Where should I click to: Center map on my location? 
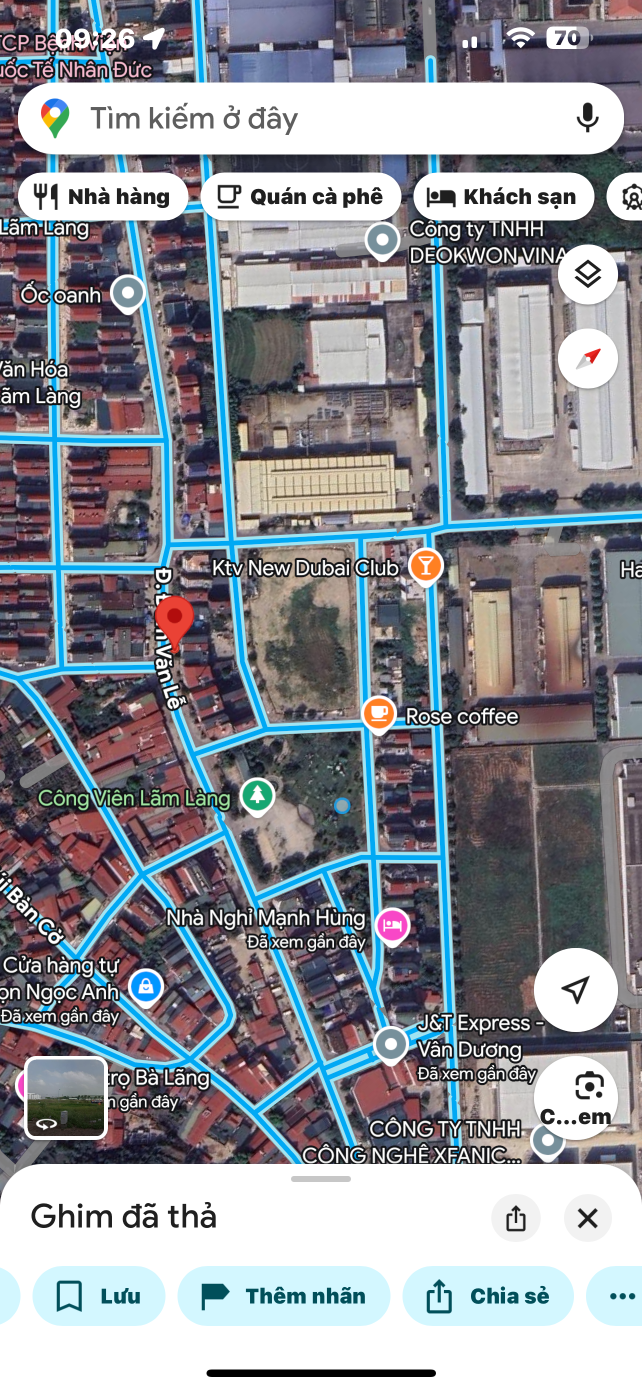575,990
